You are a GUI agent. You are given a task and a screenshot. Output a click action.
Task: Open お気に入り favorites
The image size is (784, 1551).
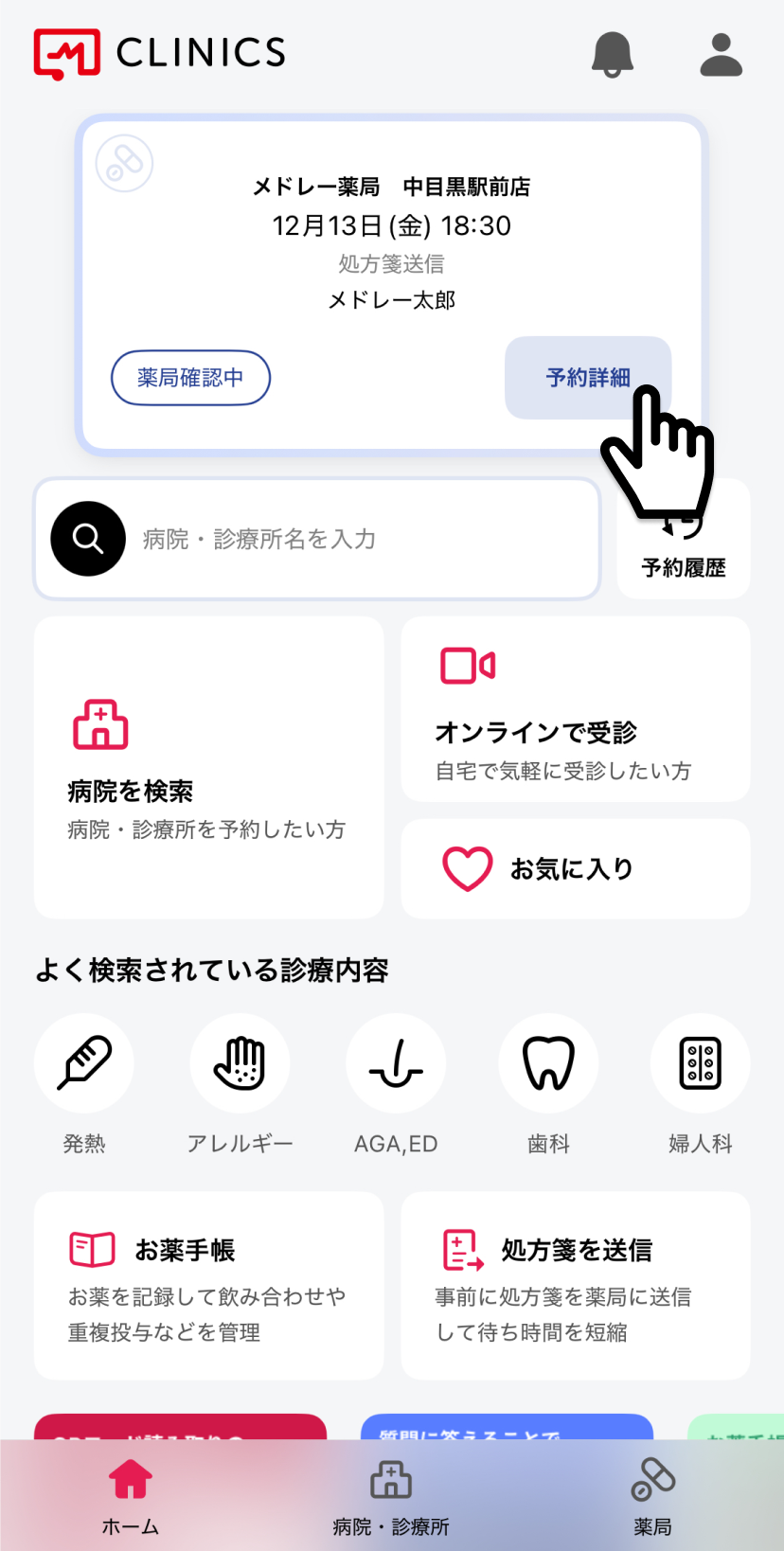(x=575, y=868)
